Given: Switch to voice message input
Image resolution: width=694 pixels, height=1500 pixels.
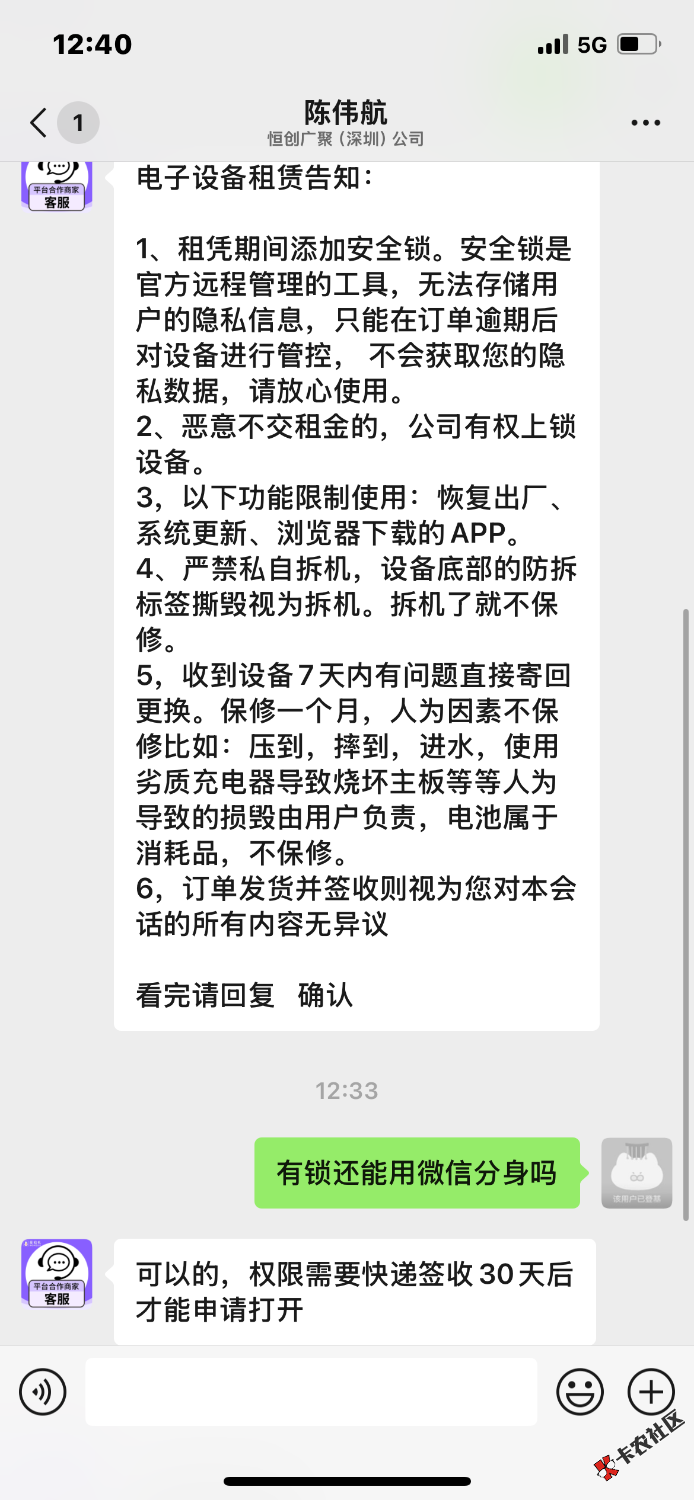Looking at the screenshot, I should tap(43, 1392).
